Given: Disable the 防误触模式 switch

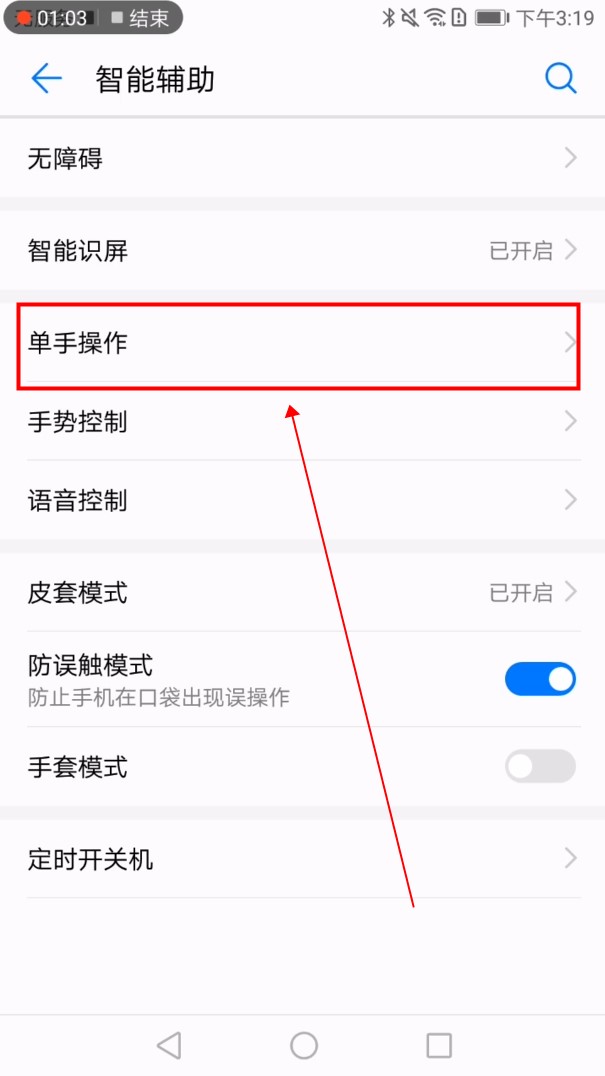Looking at the screenshot, I should [540, 680].
